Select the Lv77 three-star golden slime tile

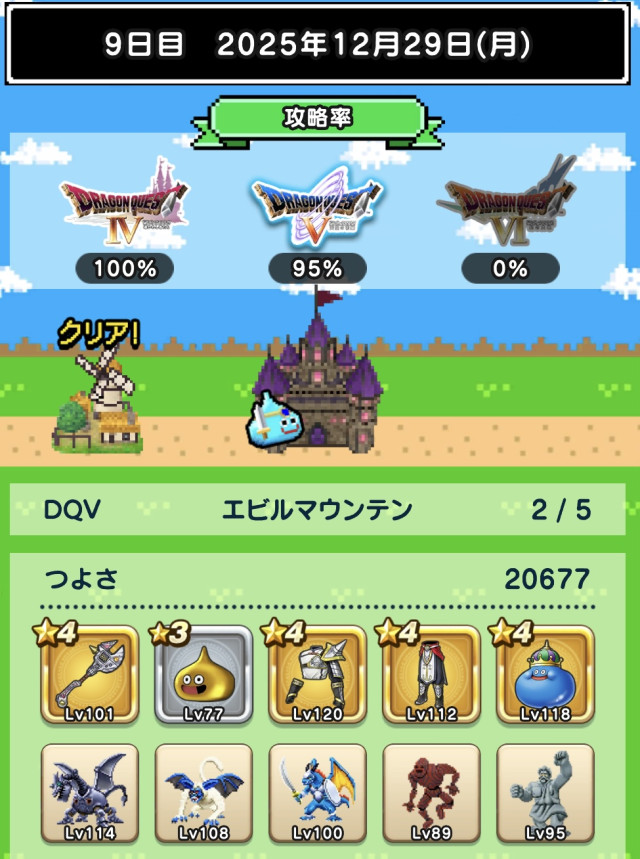(204, 675)
